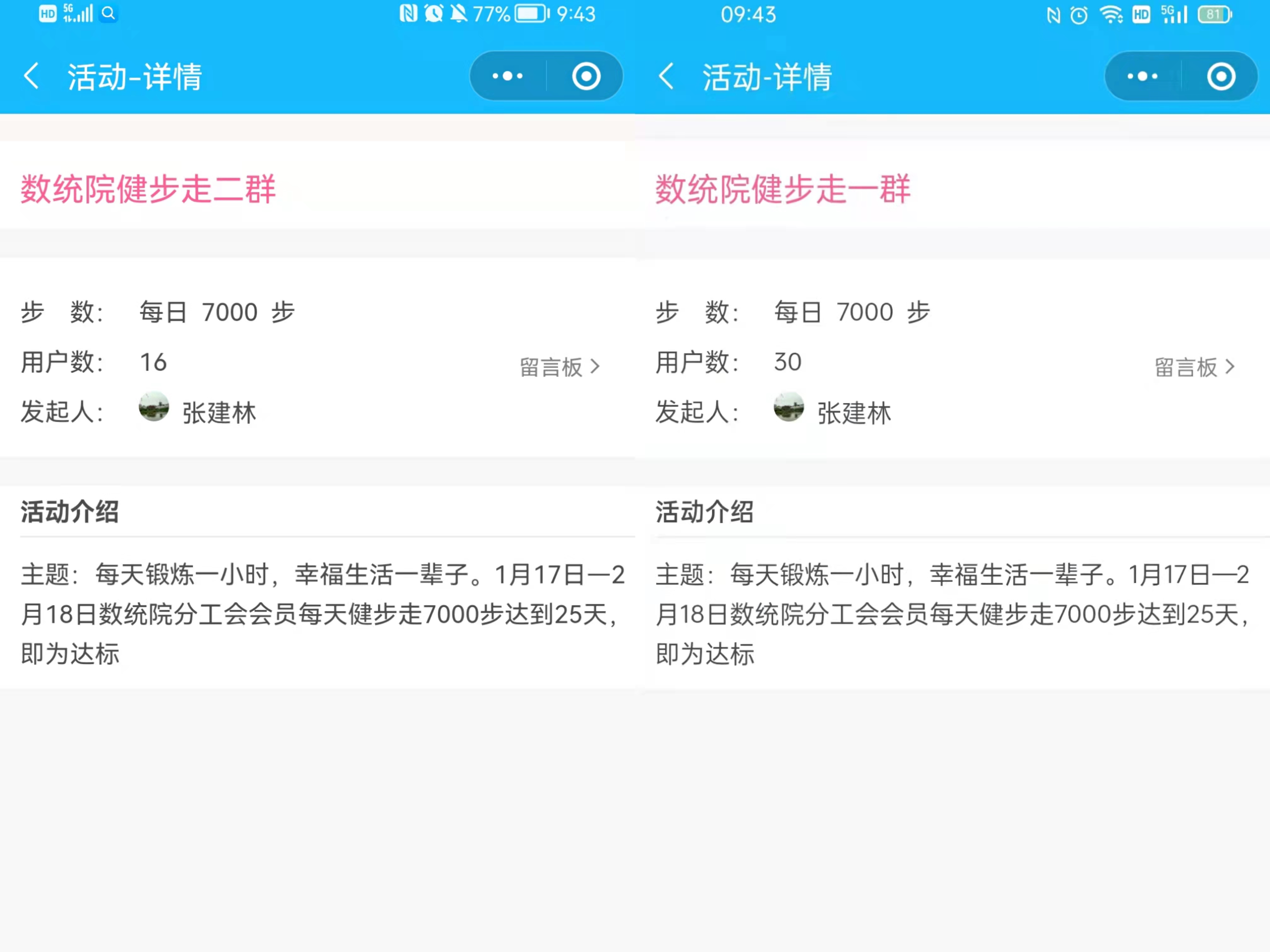Image resolution: width=1270 pixels, height=952 pixels.
Task: Close the mini program on 一群 page
Action: point(1221,76)
